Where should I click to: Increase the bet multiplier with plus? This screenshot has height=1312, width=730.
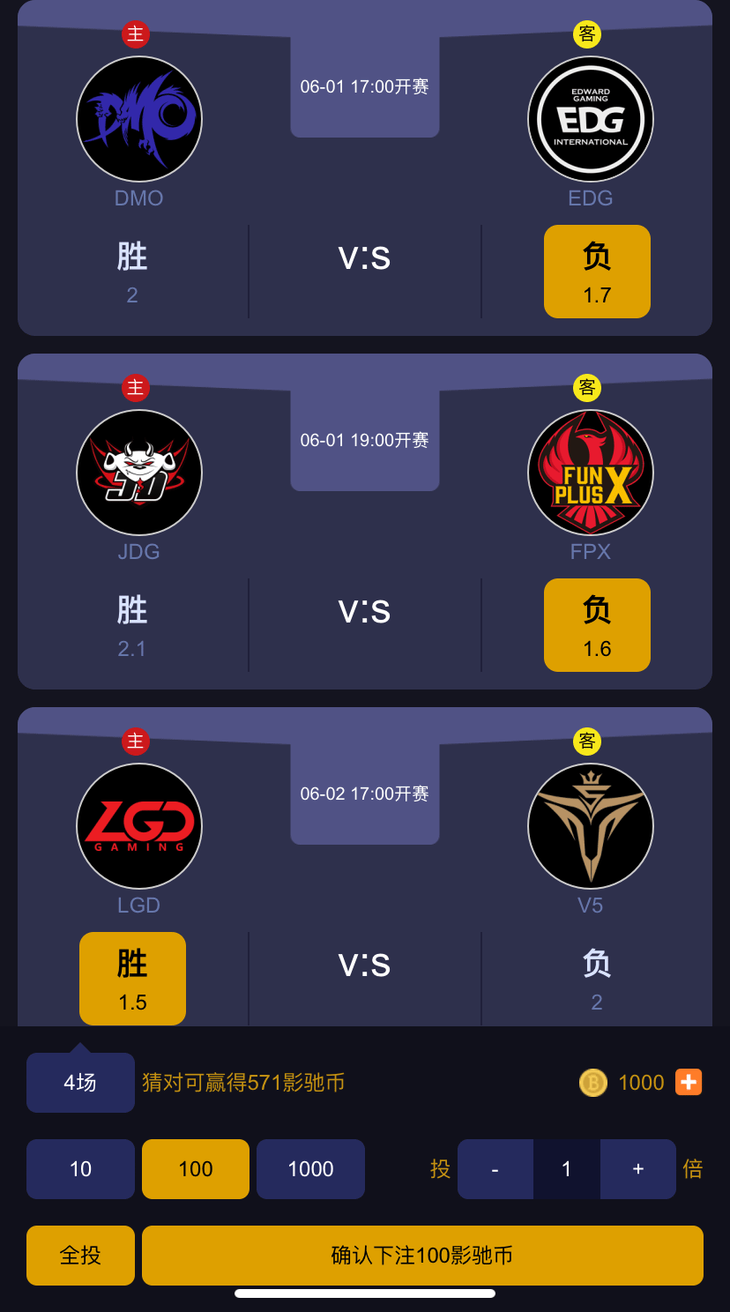[638, 1169]
